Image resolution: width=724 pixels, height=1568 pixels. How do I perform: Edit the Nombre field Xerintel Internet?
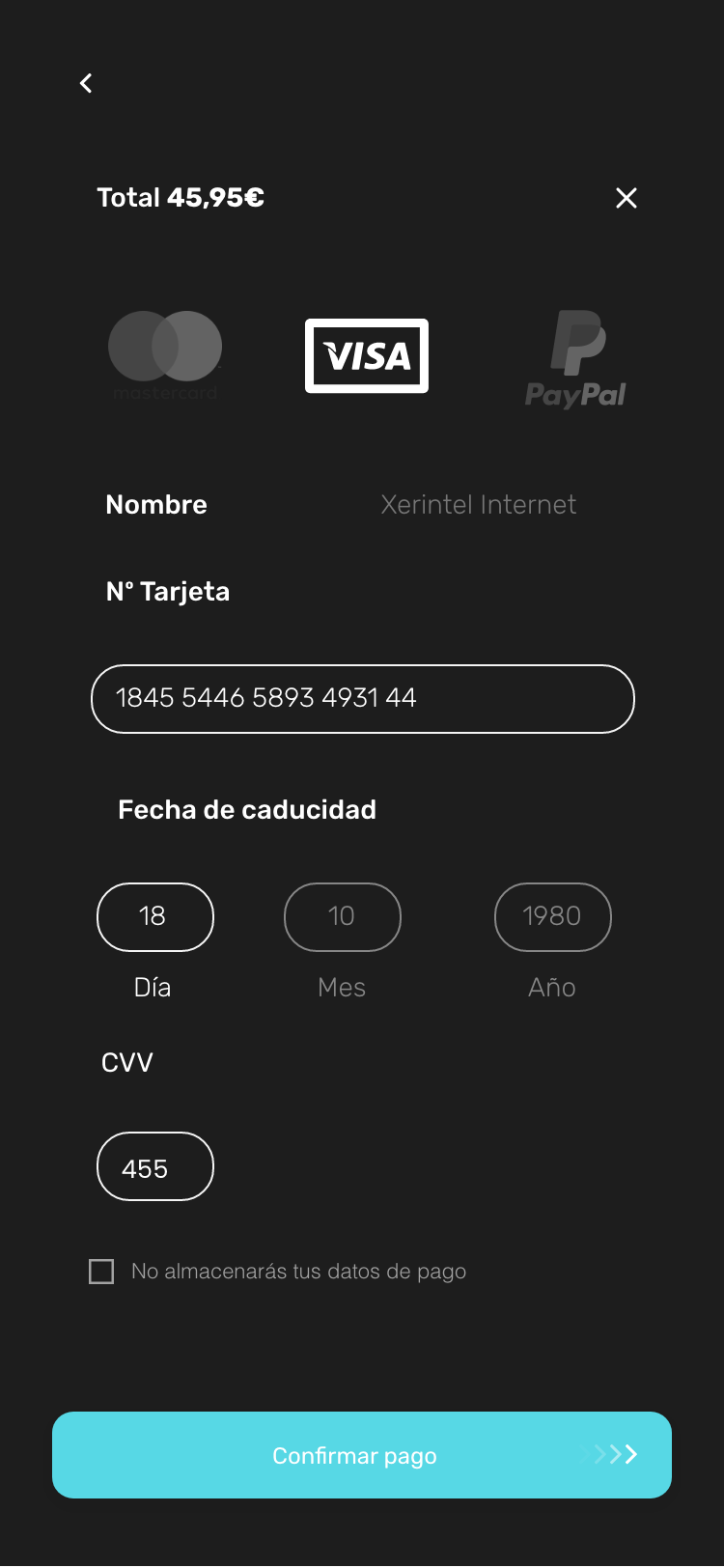478,505
